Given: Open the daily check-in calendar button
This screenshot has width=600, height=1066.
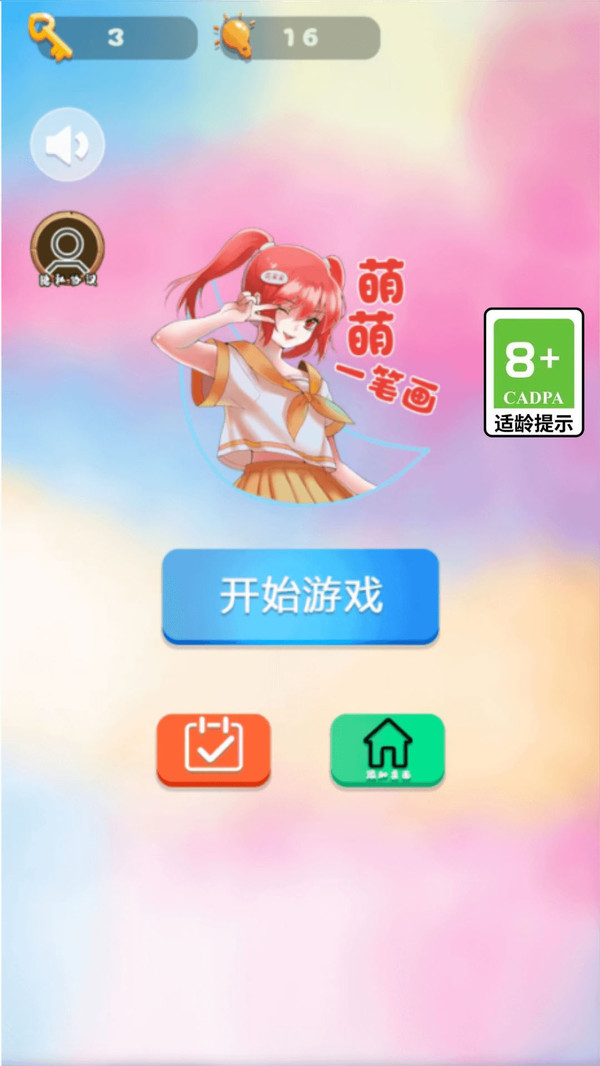Looking at the screenshot, I should point(213,750).
